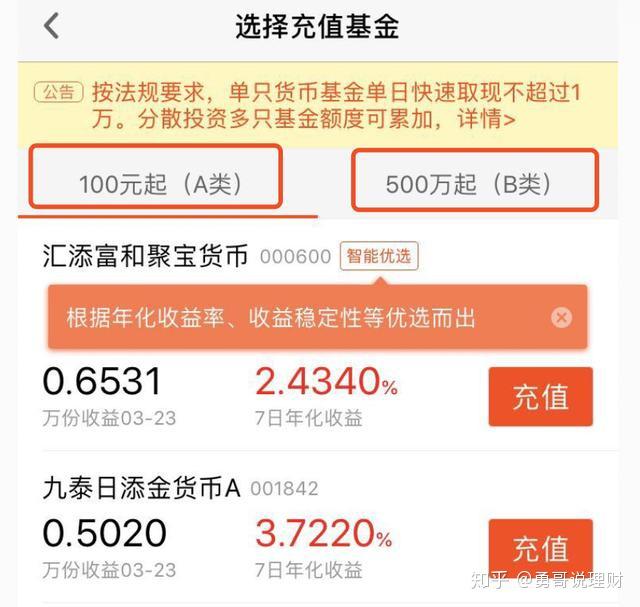The image size is (640, 607).
Task: Open 汇添富和聚宝货币 fund details
Action: tap(146, 256)
